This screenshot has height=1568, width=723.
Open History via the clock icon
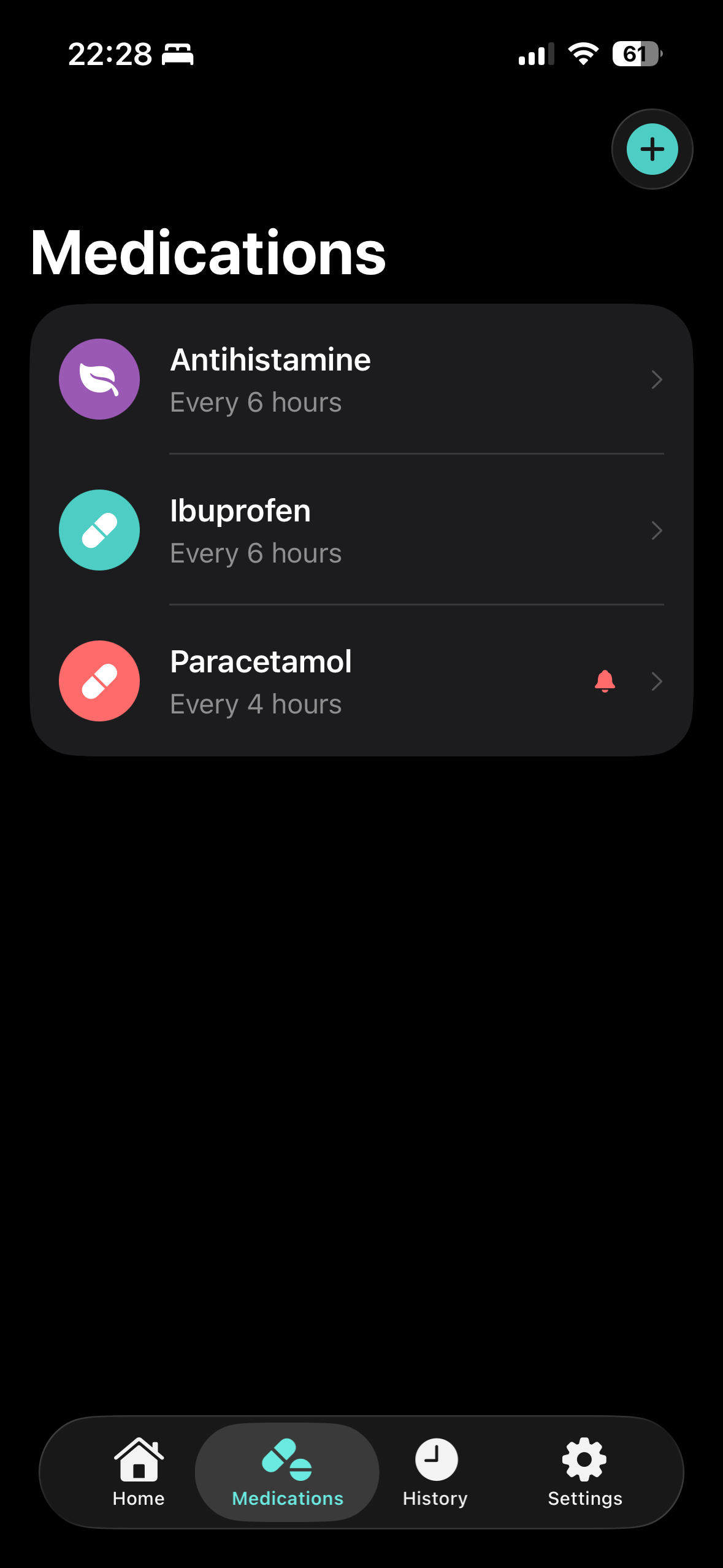(435, 1471)
